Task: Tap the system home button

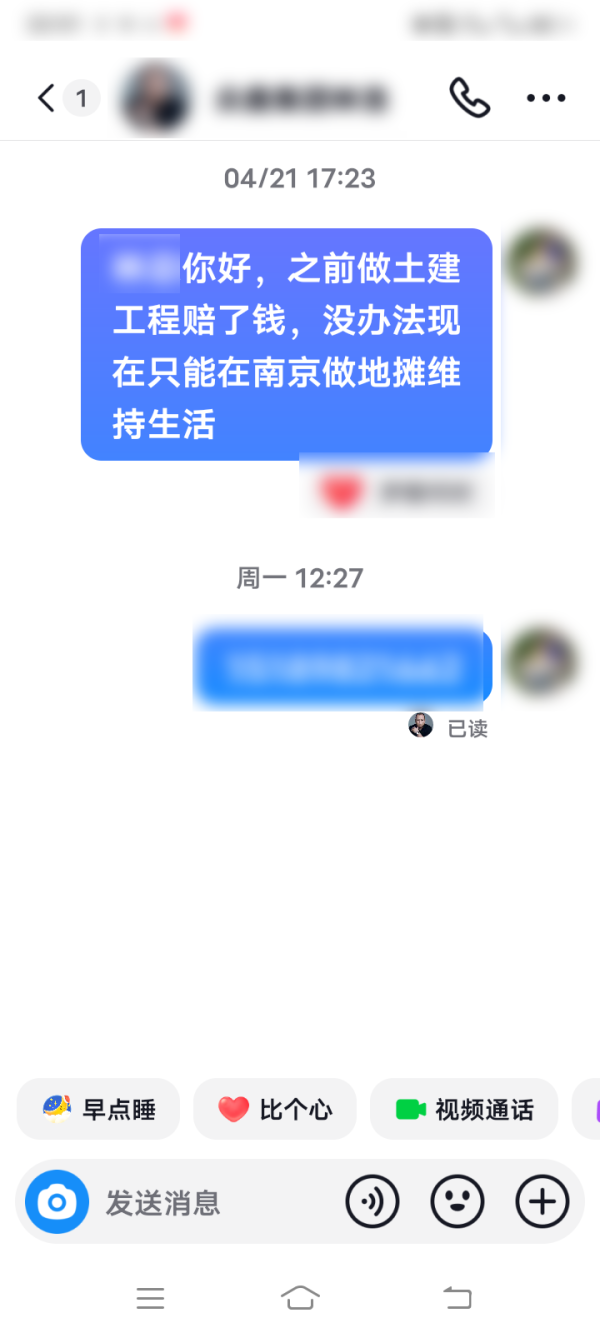Action: pyautogui.click(x=300, y=1298)
